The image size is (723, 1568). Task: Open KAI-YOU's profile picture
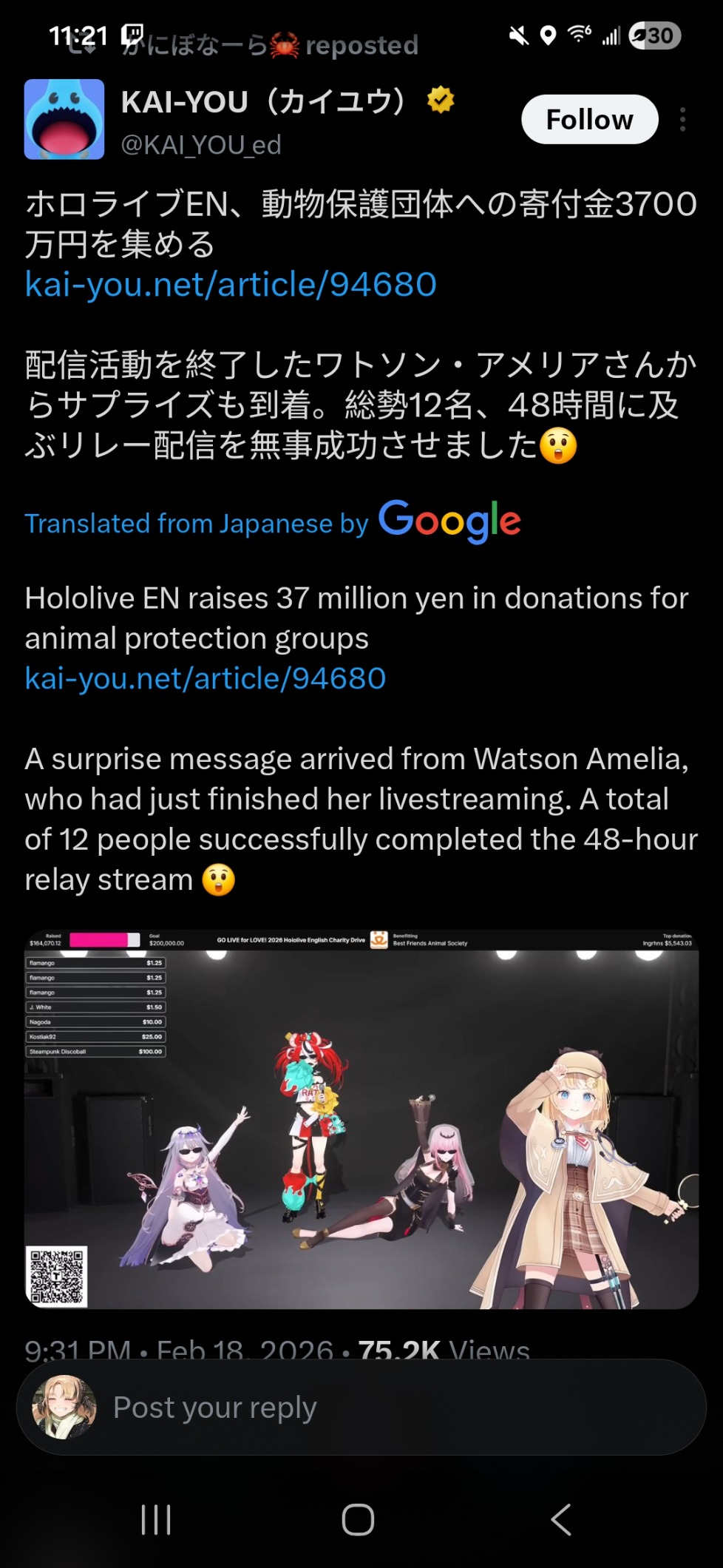[x=64, y=119]
